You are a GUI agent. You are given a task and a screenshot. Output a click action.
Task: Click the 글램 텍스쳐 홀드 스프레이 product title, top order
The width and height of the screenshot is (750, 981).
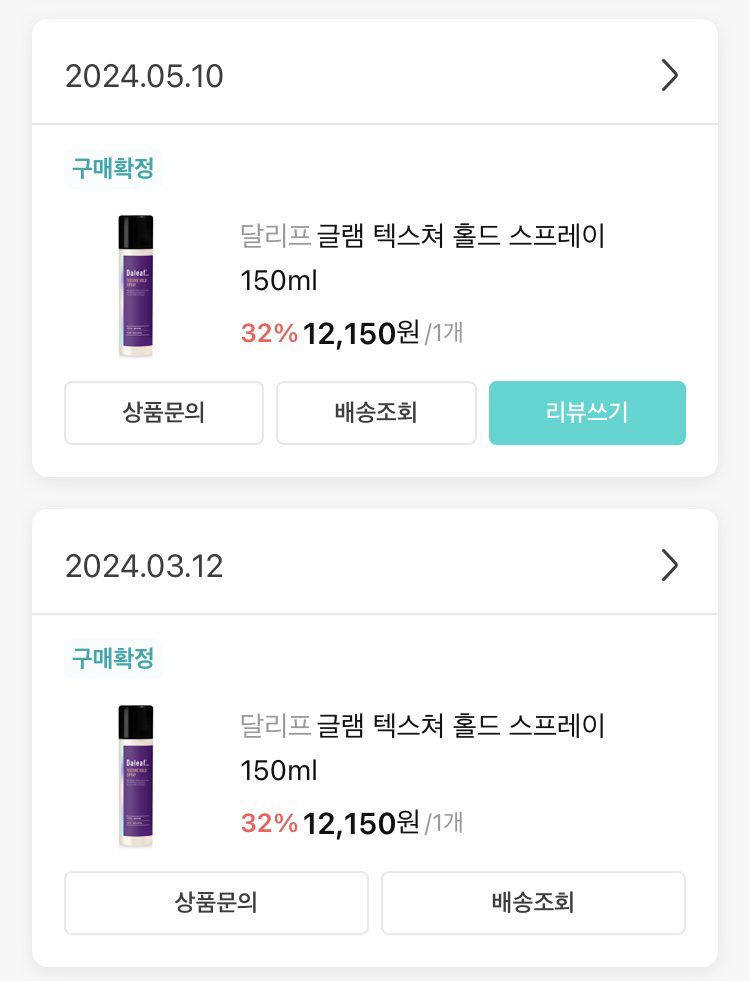click(460, 237)
